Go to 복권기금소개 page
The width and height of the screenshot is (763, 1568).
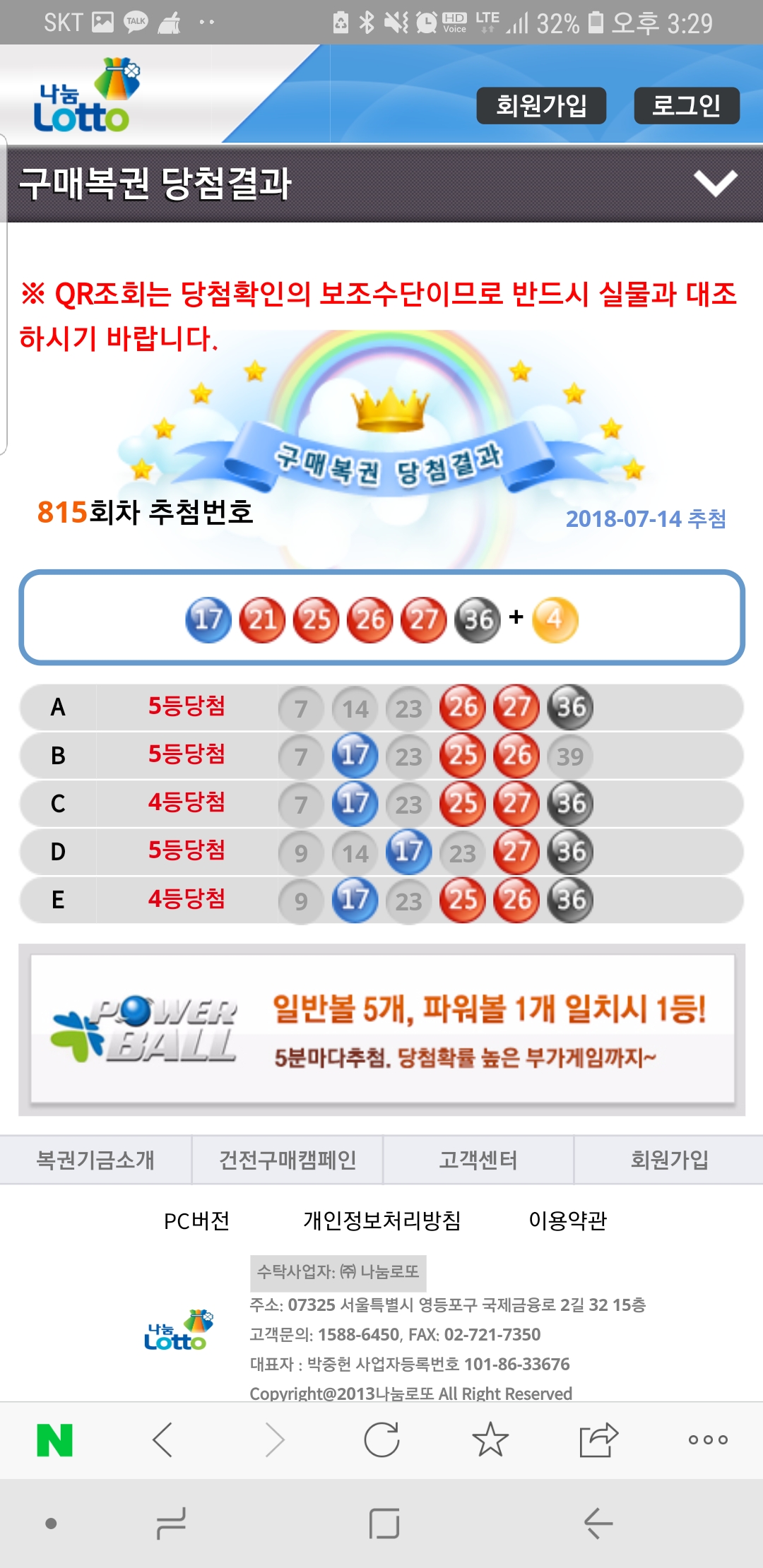pos(95,1160)
